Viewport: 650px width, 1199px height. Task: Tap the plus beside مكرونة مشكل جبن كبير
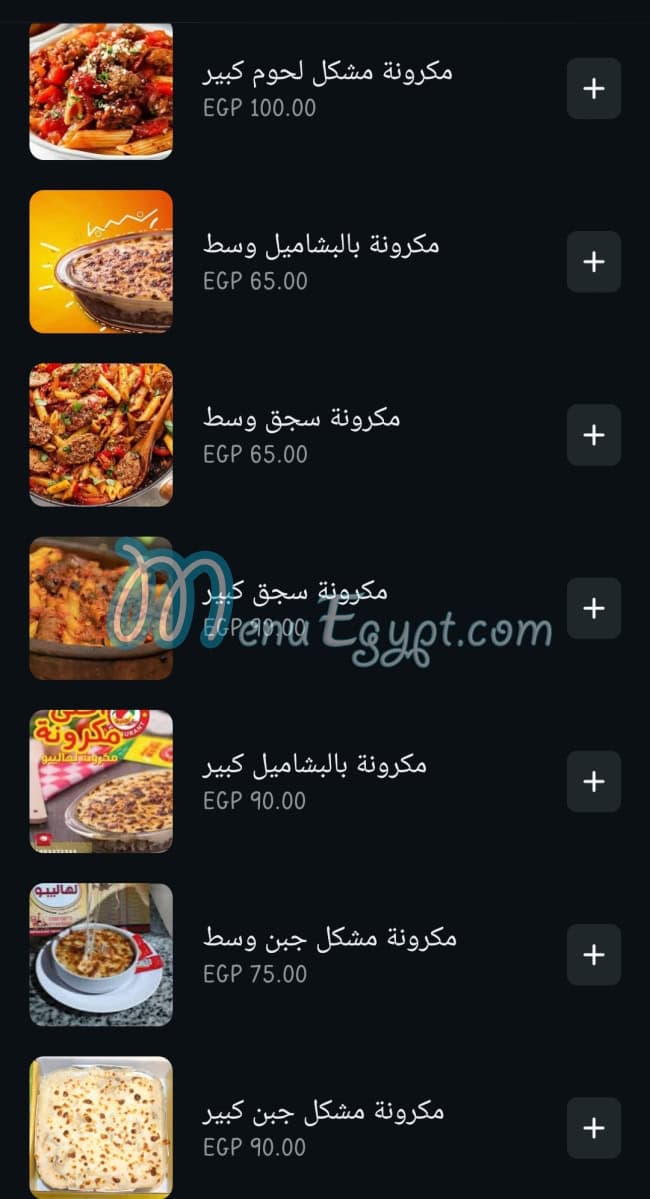[x=594, y=1128]
